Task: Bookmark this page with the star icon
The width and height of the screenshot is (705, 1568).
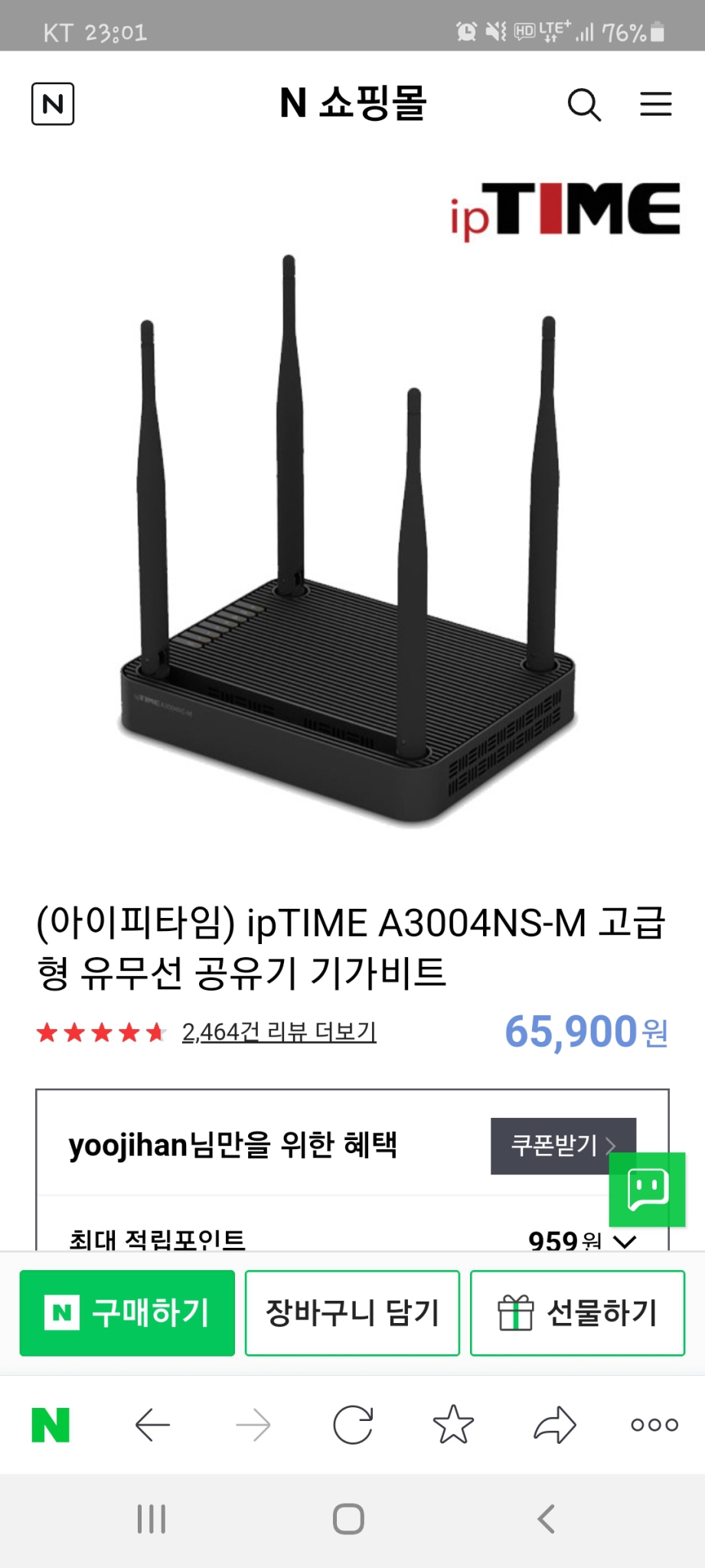Action: pos(454,1423)
